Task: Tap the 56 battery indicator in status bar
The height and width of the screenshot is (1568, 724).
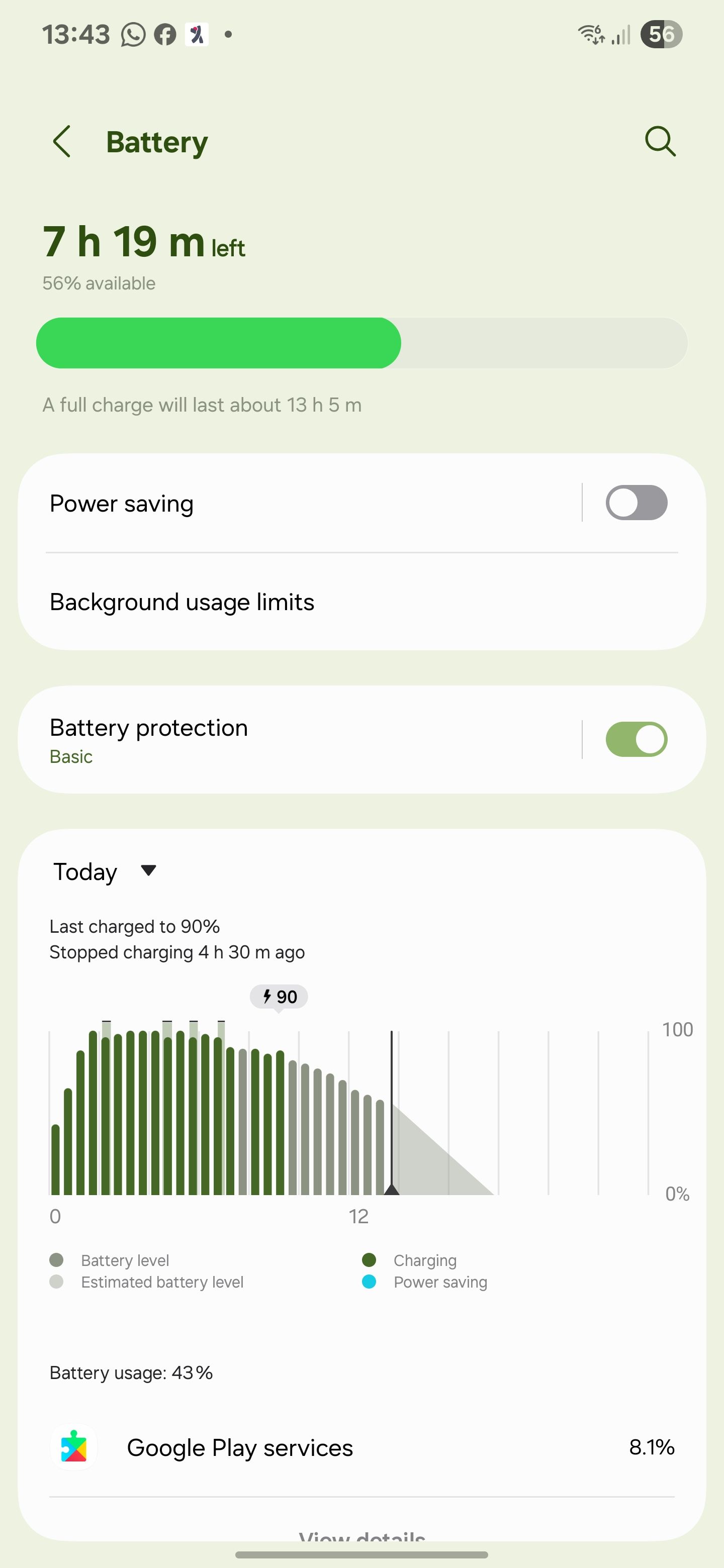Action: pos(662,35)
